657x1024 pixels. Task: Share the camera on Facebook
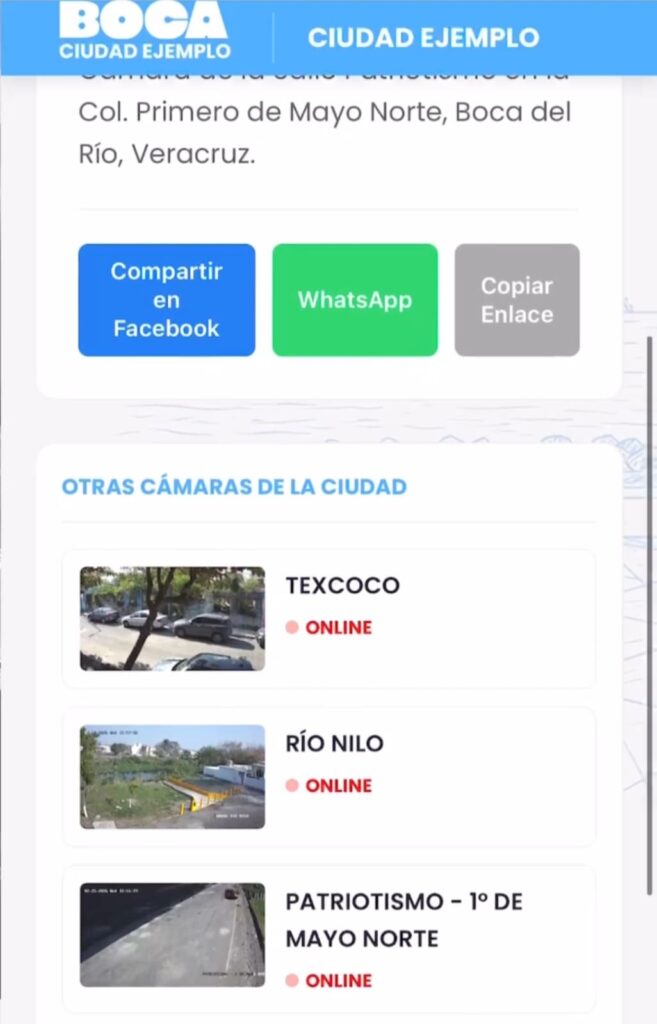[x=166, y=300]
